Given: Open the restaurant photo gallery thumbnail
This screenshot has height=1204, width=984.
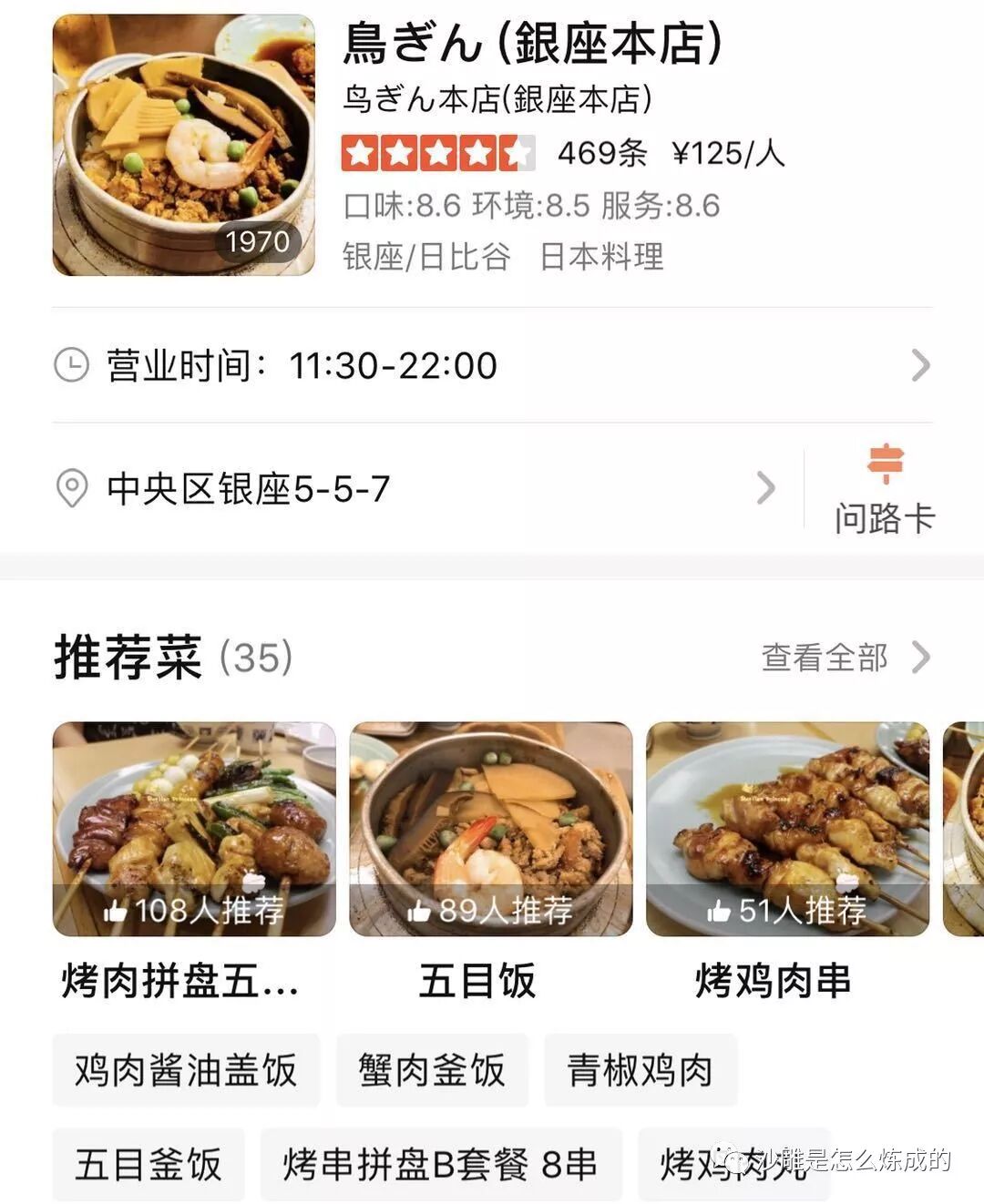Looking at the screenshot, I should (x=183, y=145).
